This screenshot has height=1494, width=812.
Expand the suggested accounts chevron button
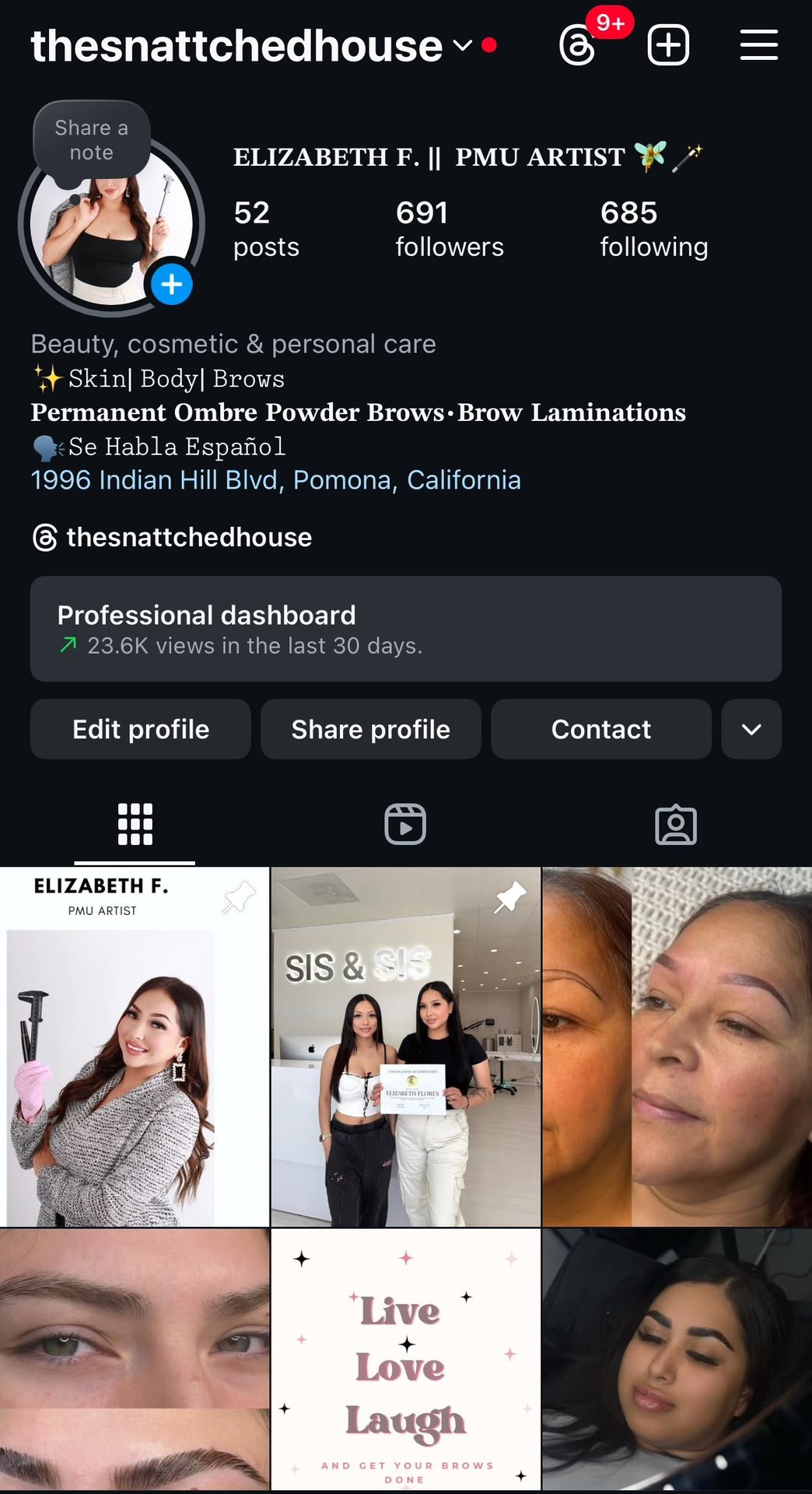click(x=751, y=729)
